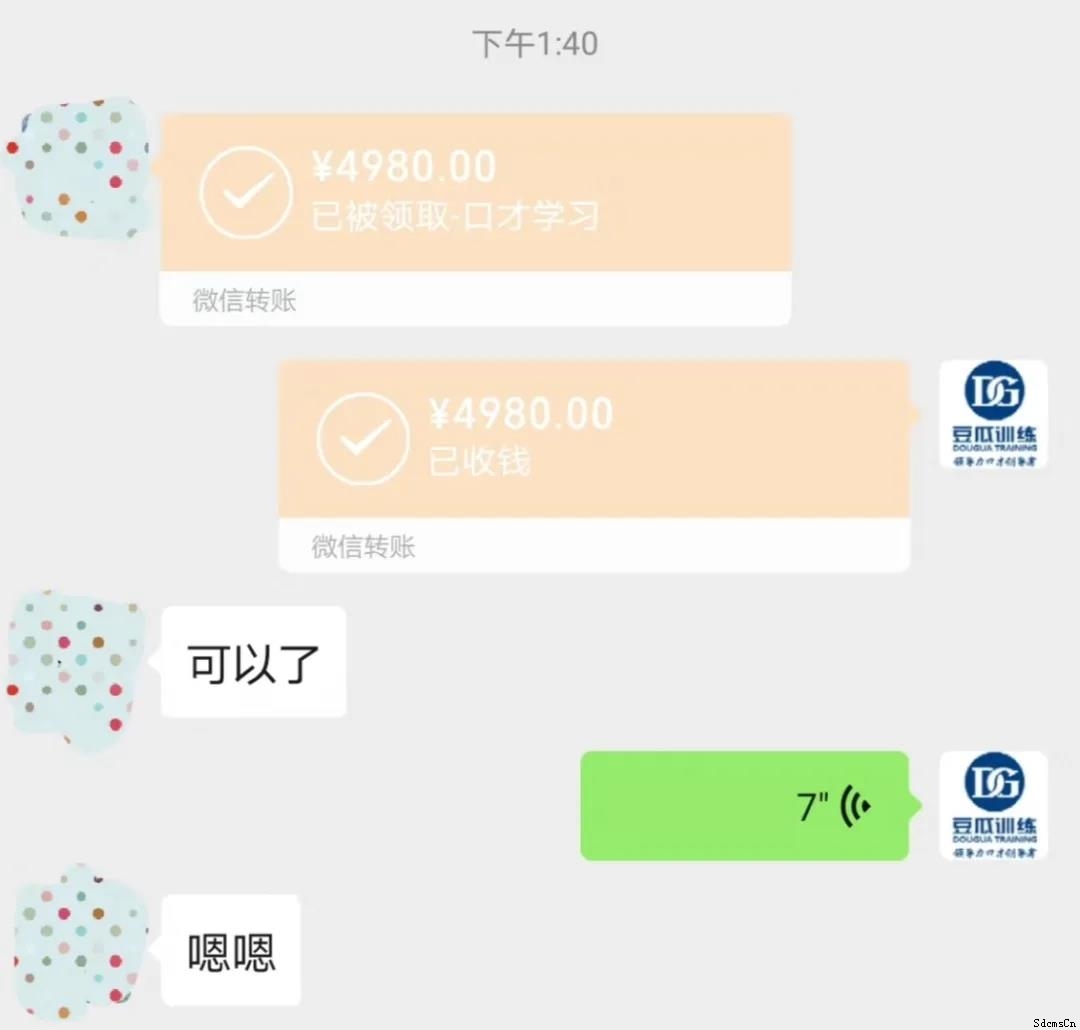Viewport: 1080px width, 1030px height.
Task: Open the Dougua Training avatar beside the voice message
Action: (x=993, y=806)
